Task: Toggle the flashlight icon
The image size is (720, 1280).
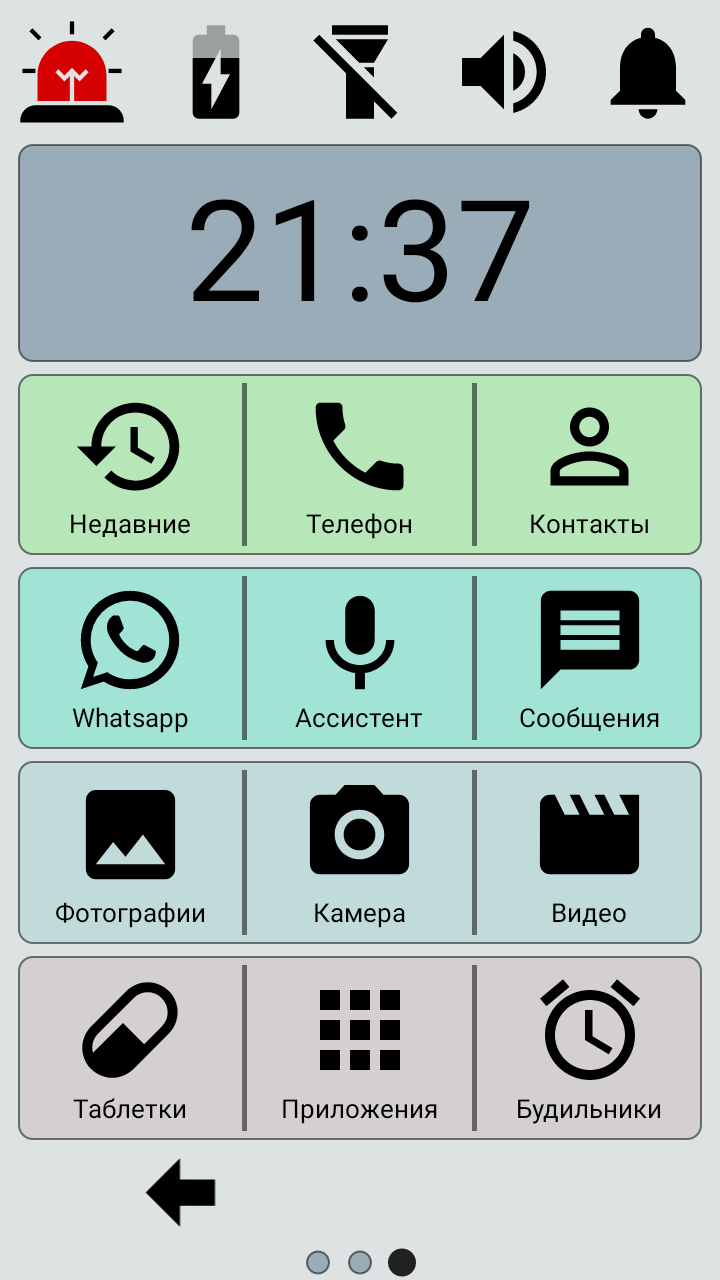Action: coord(355,75)
